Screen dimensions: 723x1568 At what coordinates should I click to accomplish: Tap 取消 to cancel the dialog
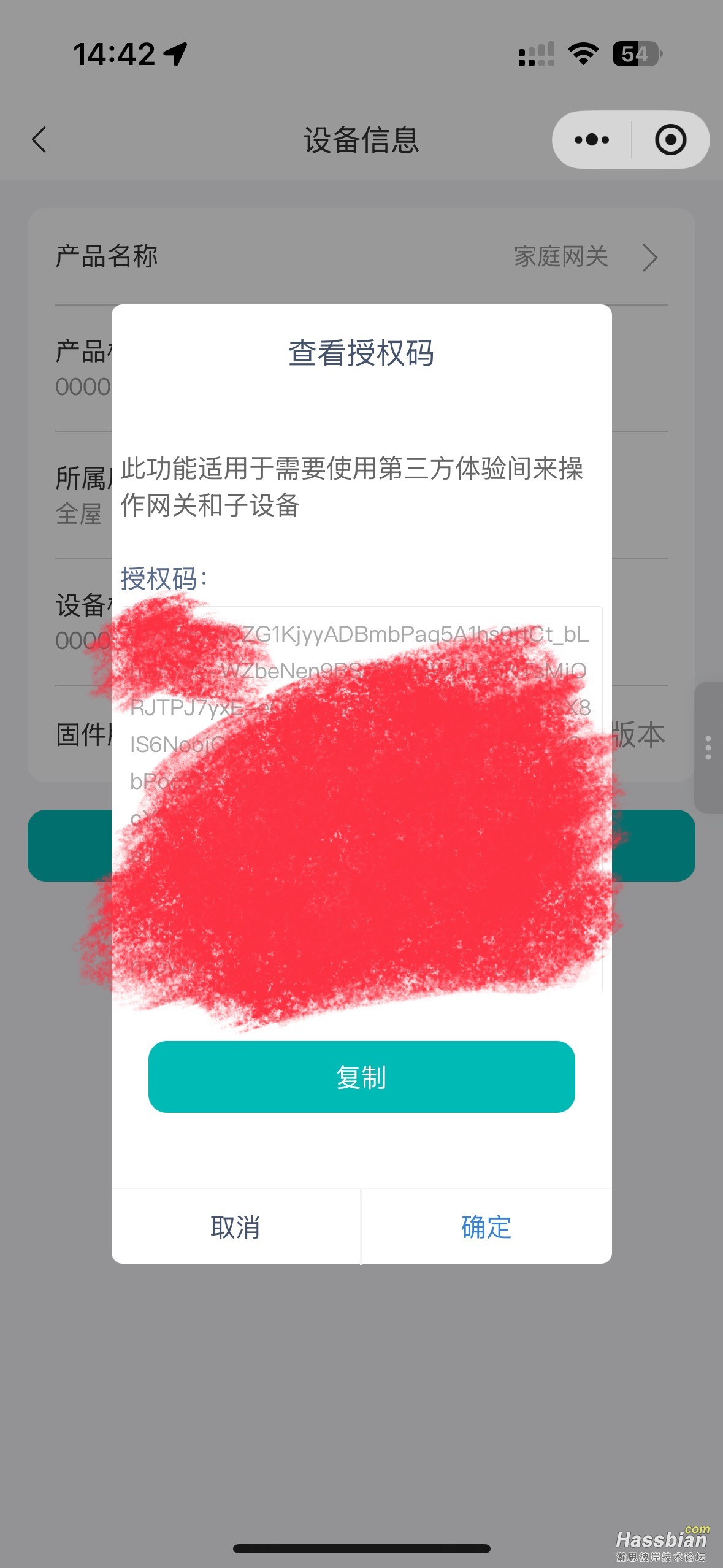point(235,1227)
